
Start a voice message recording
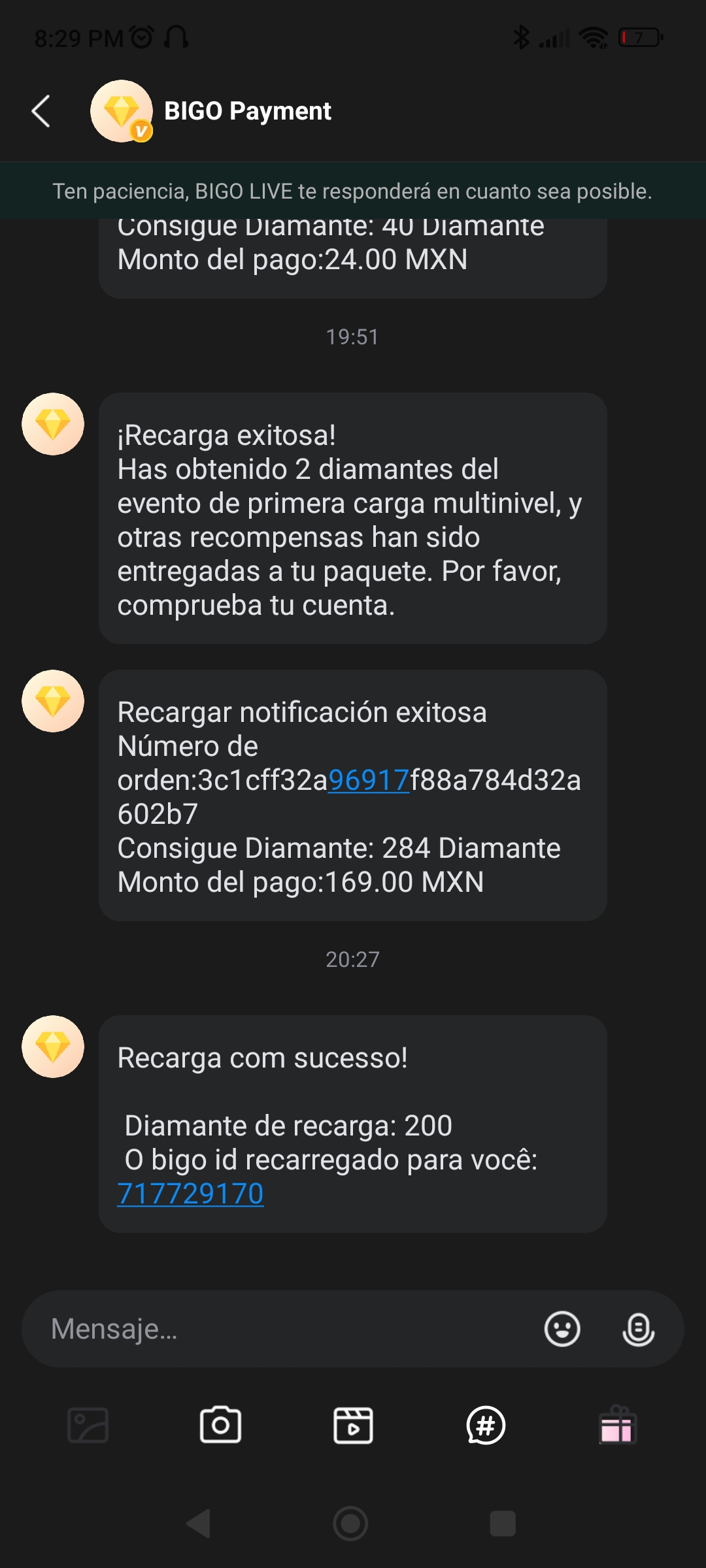point(638,1329)
